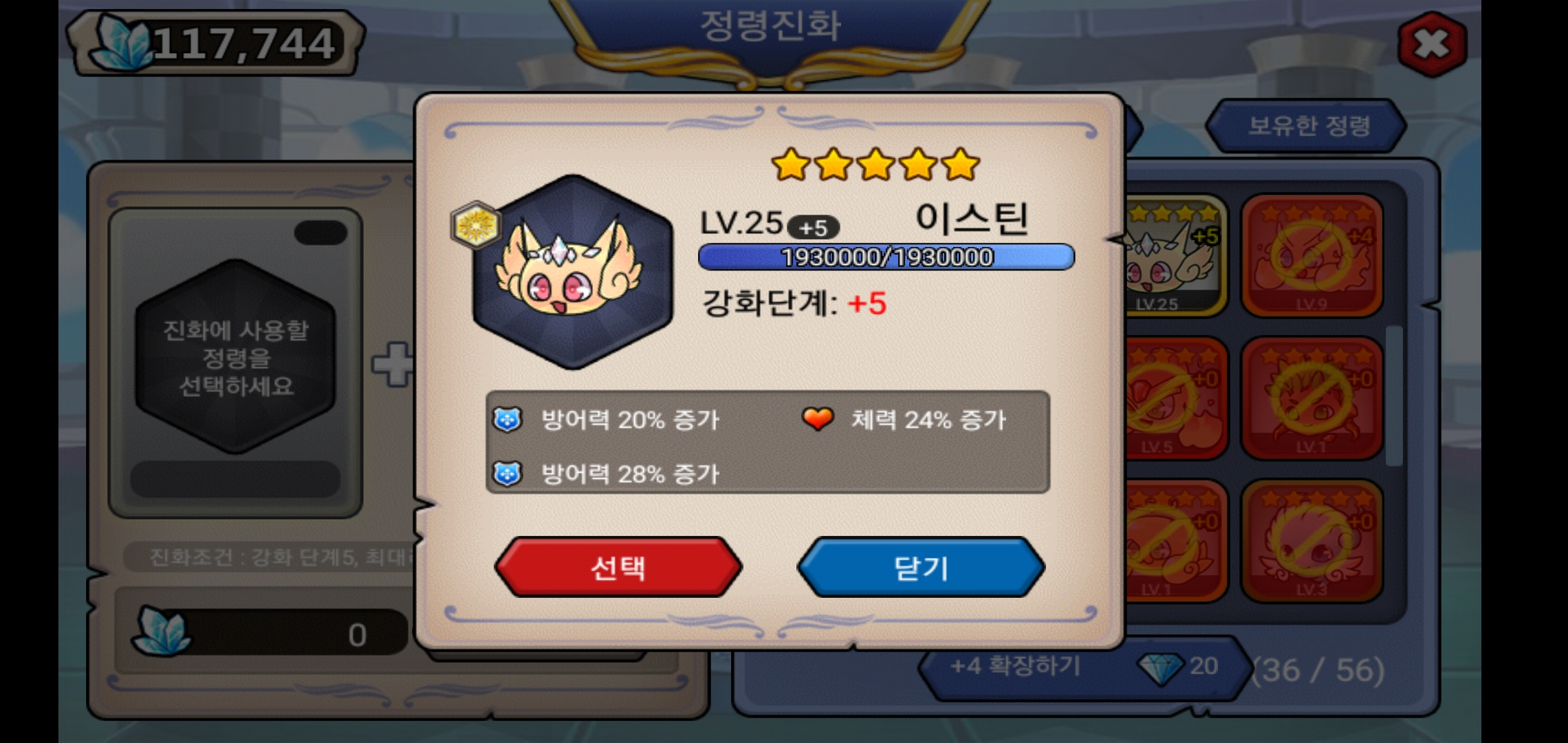Close the dialog with 닫기 button
The height and width of the screenshot is (743, 1568).
click(920, 568)
